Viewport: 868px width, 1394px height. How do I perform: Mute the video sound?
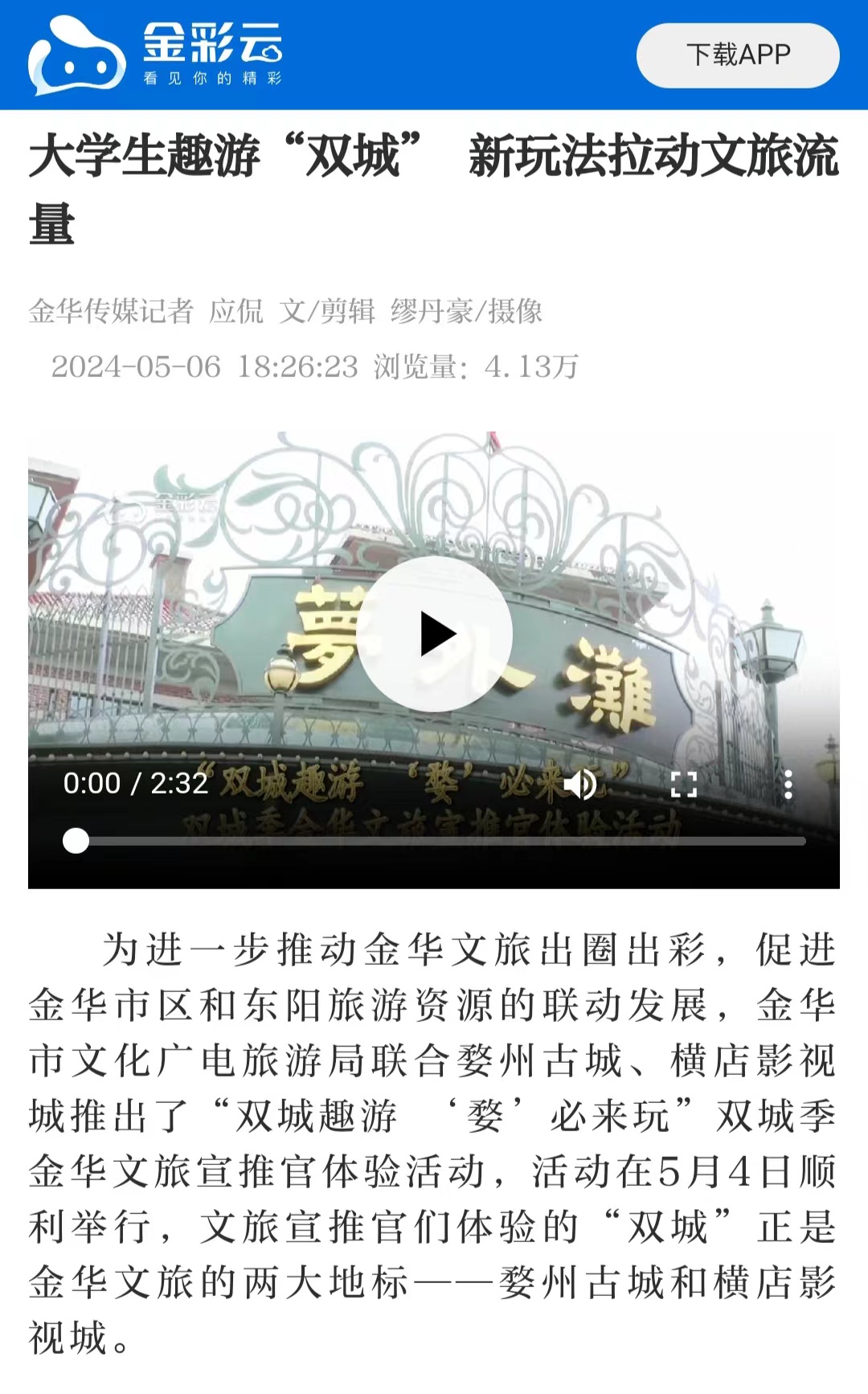pyautogui.click(x=580, y=784)
